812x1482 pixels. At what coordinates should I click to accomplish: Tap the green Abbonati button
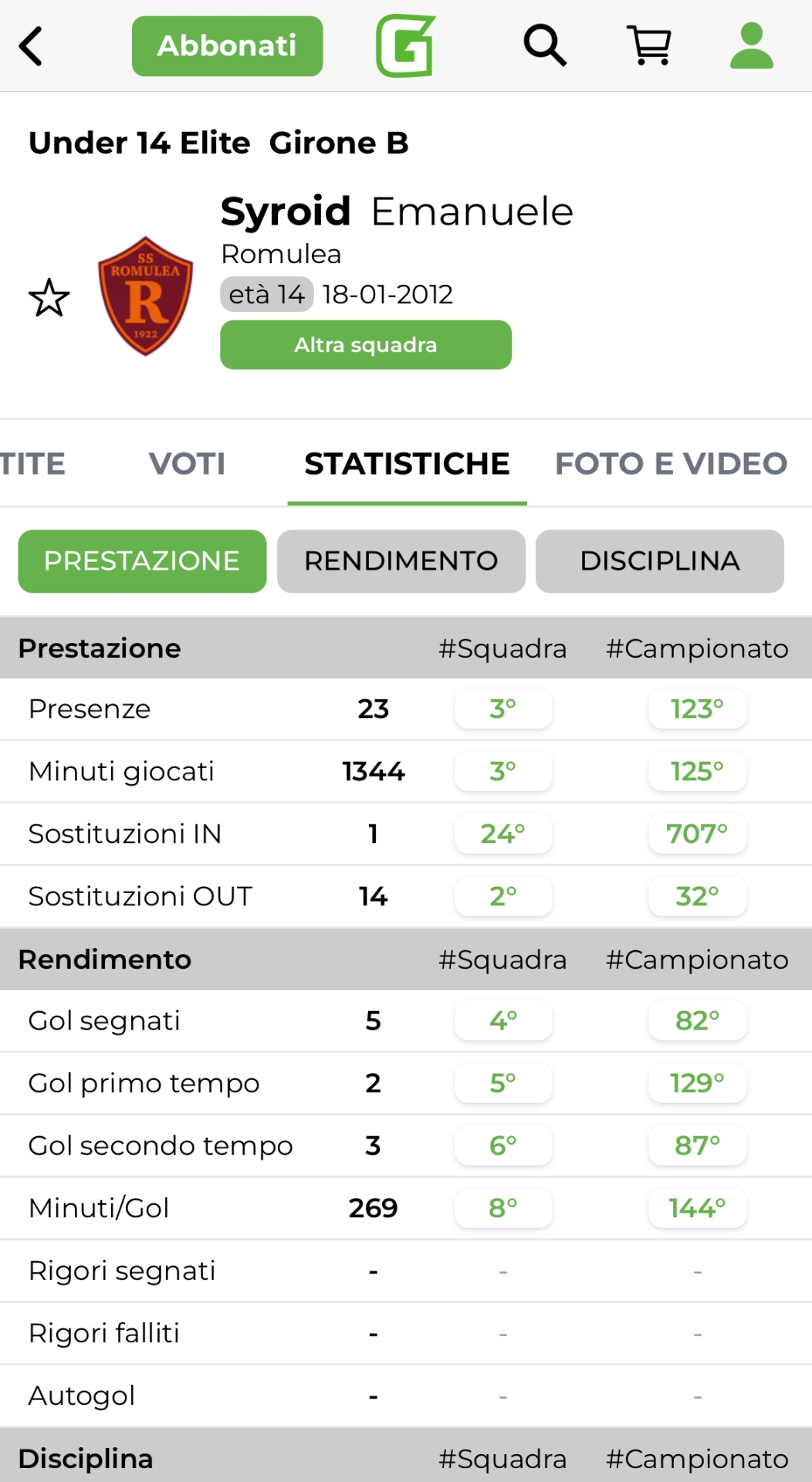(227, 46)
